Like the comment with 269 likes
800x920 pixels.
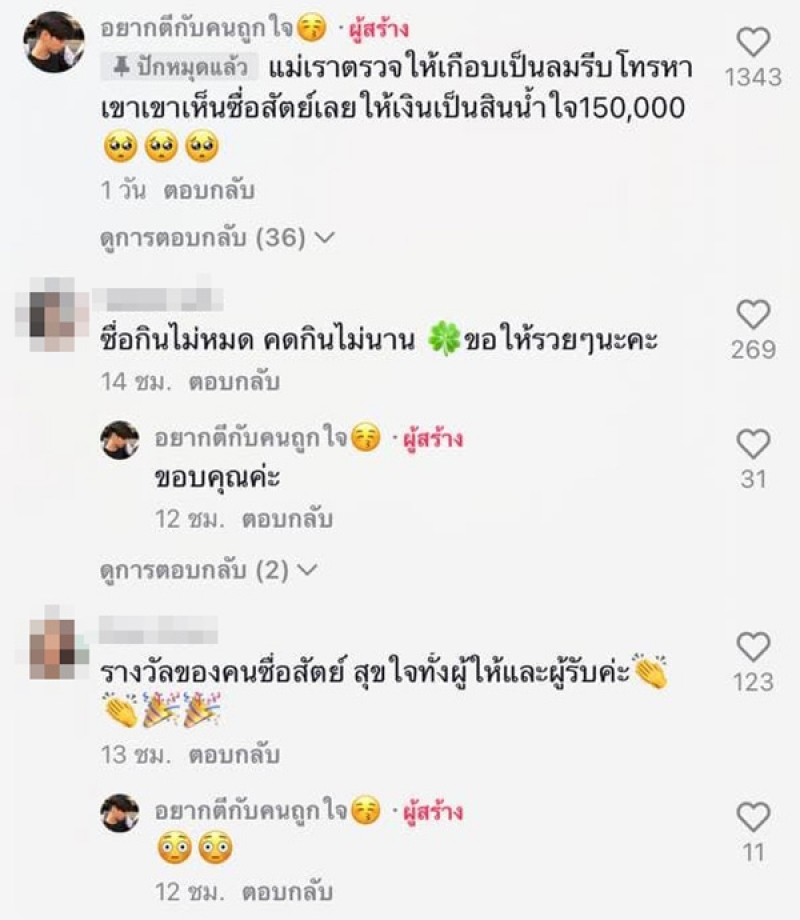point(752,315)
